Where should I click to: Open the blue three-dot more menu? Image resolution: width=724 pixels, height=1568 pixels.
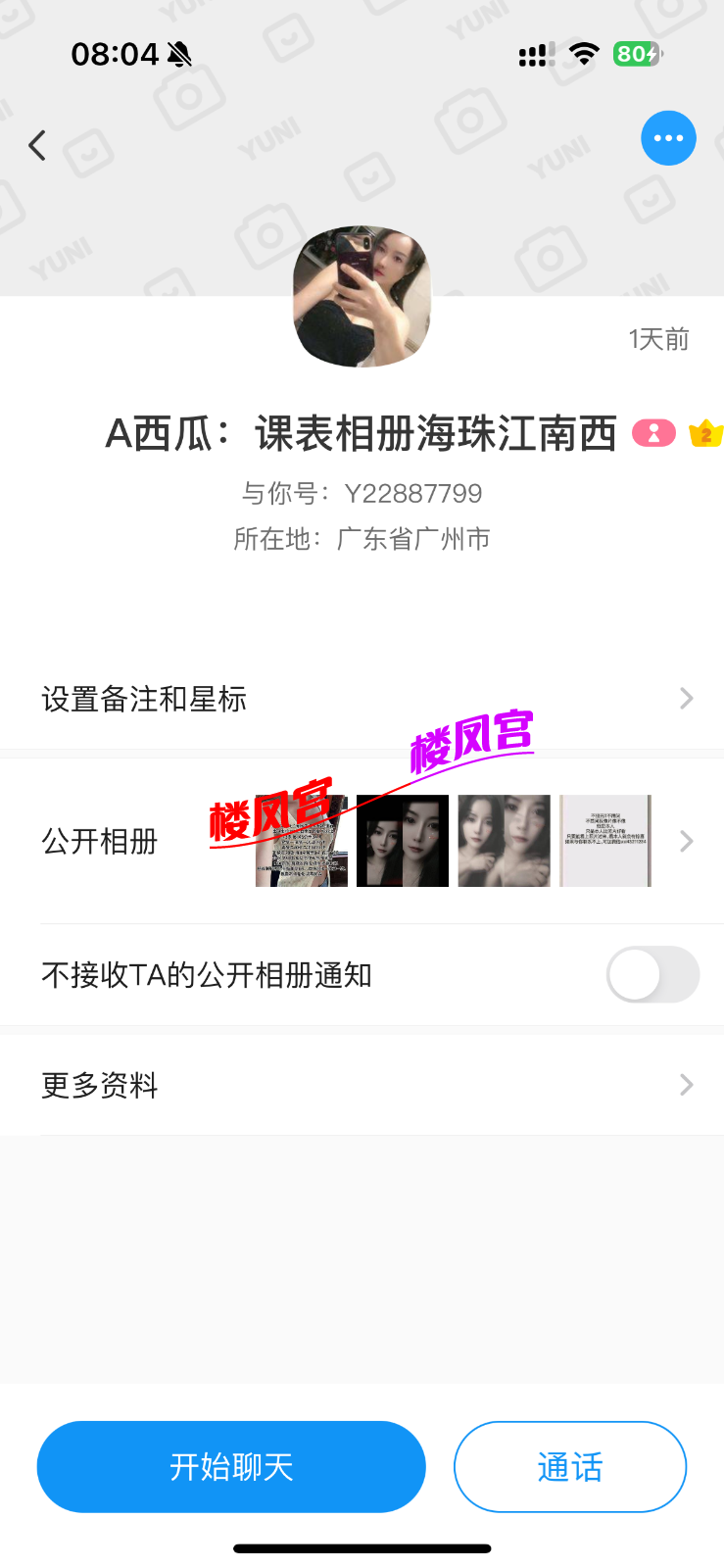pos(668,138)
